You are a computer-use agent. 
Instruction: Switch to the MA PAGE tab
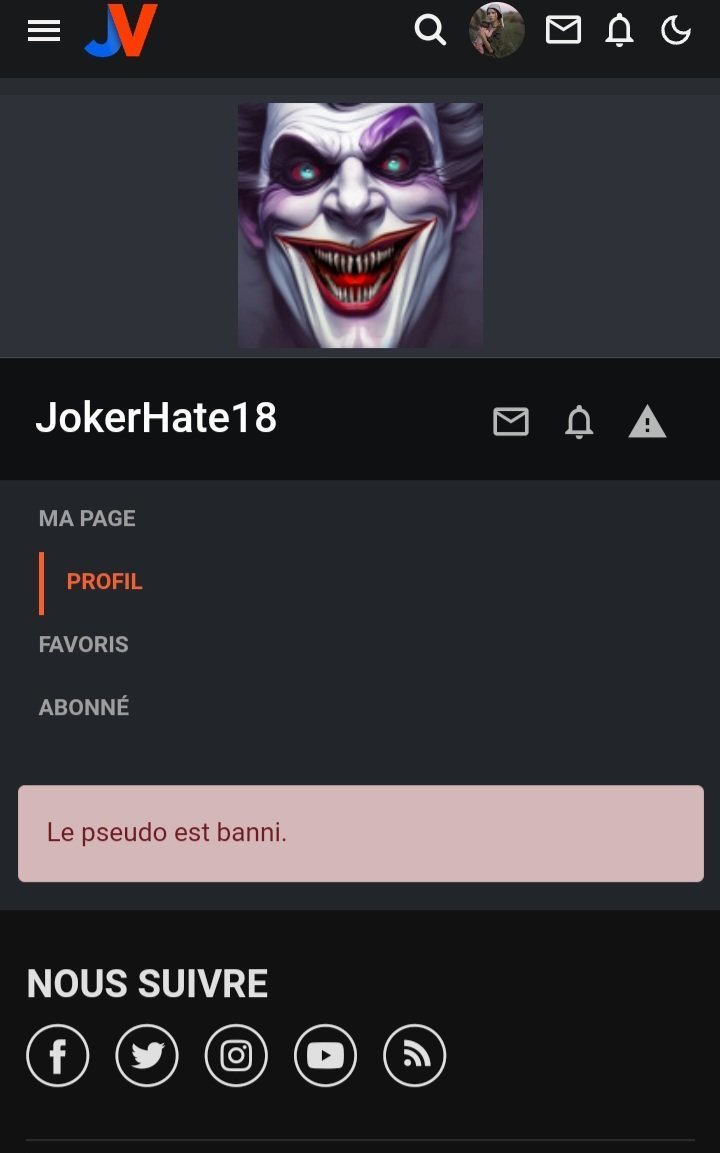click(87, 518)
